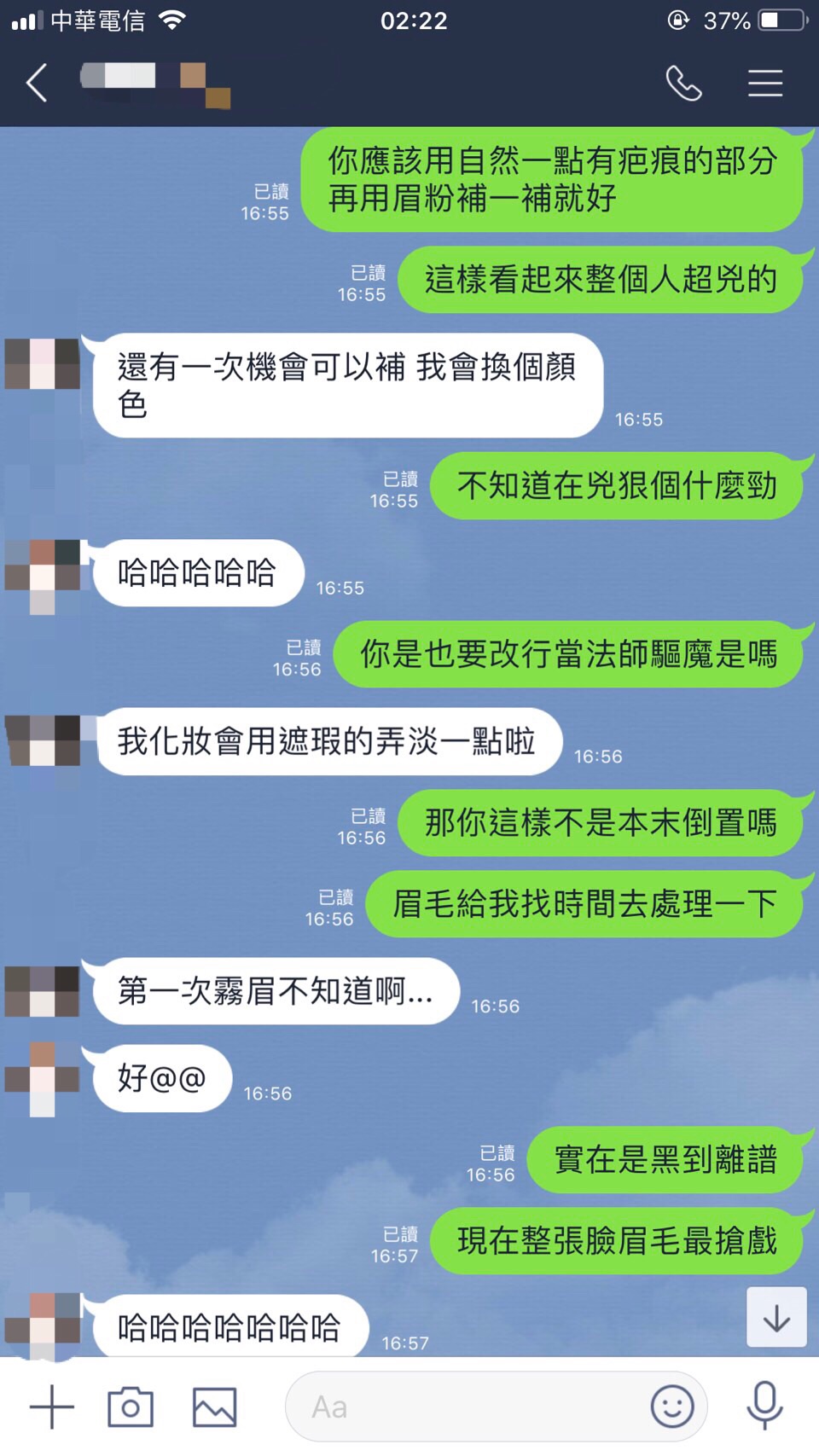Focus the Aa message input field

point(461,1407)
